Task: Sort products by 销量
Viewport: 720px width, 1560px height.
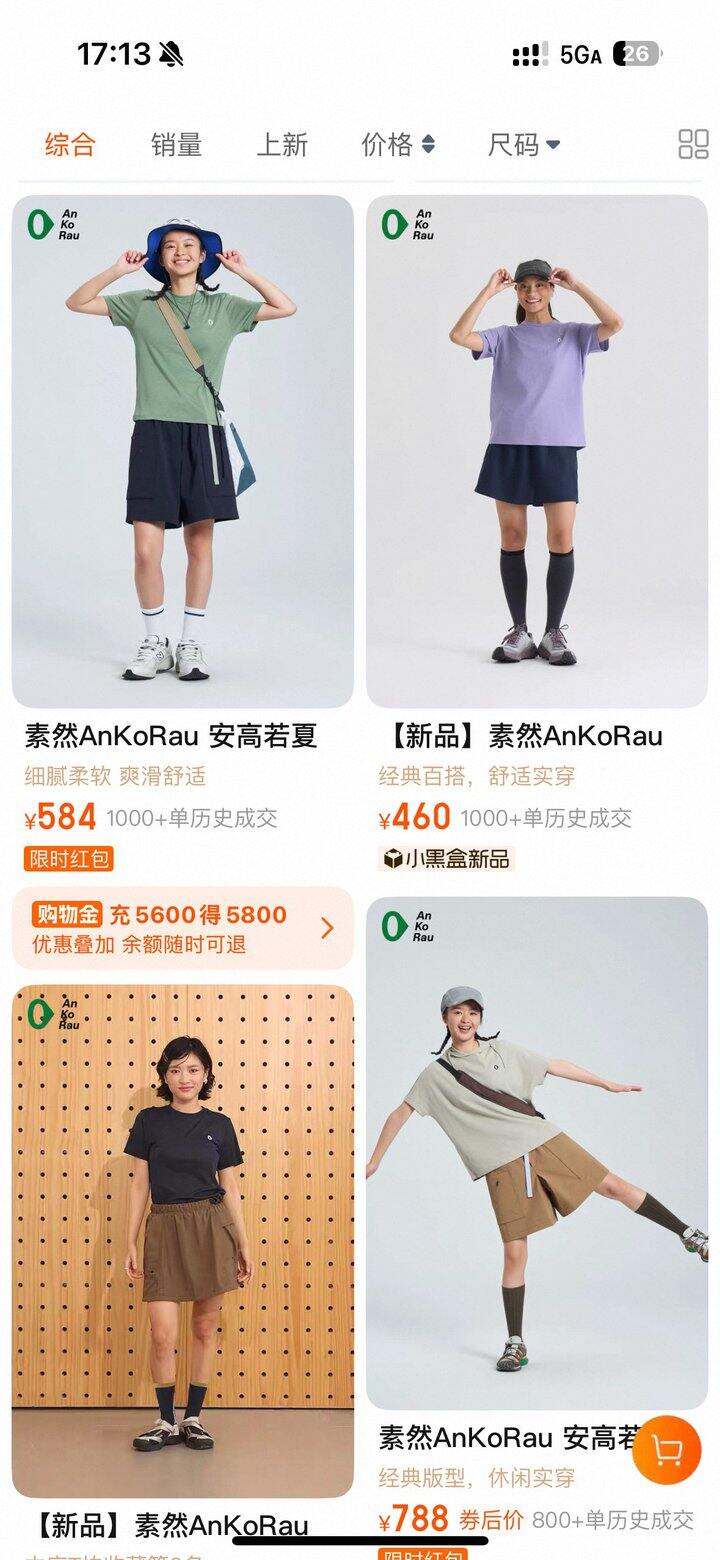Action: tap(176, 145)
